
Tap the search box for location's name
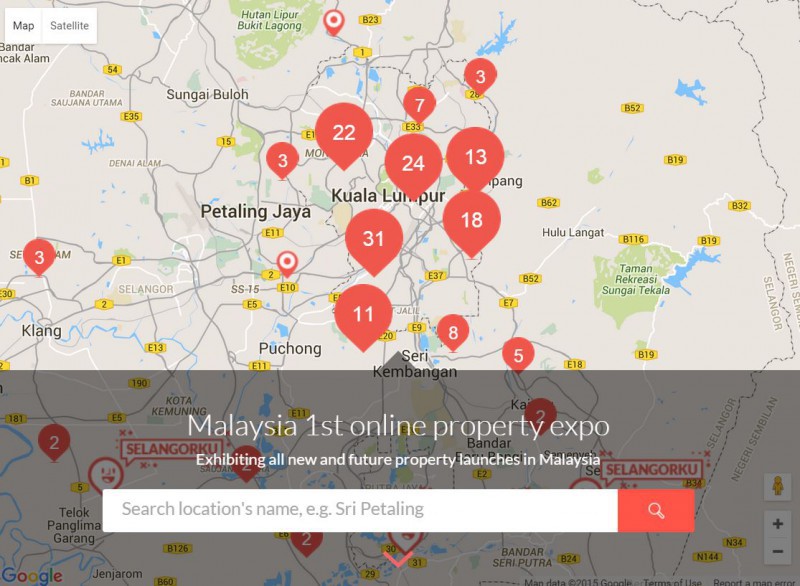coord(360,510)
